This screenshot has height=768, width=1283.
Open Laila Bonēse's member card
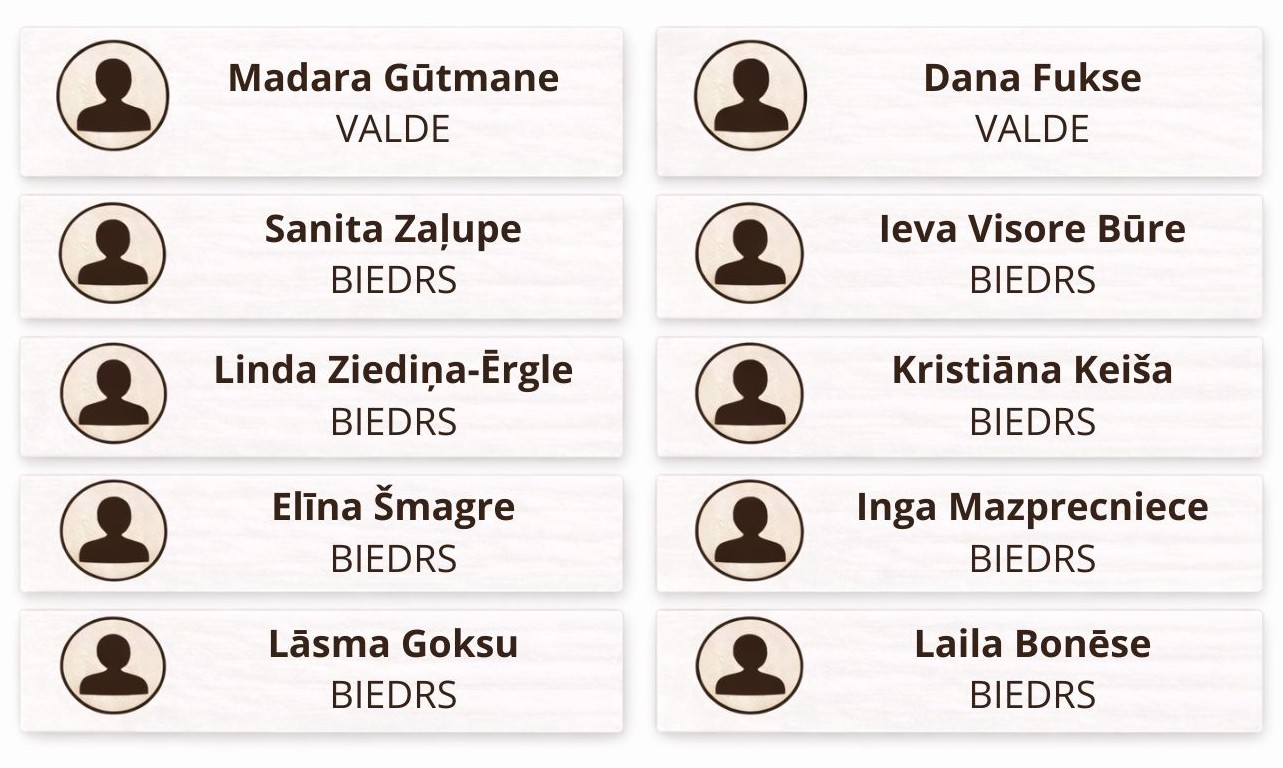click(x=959, y=670)
